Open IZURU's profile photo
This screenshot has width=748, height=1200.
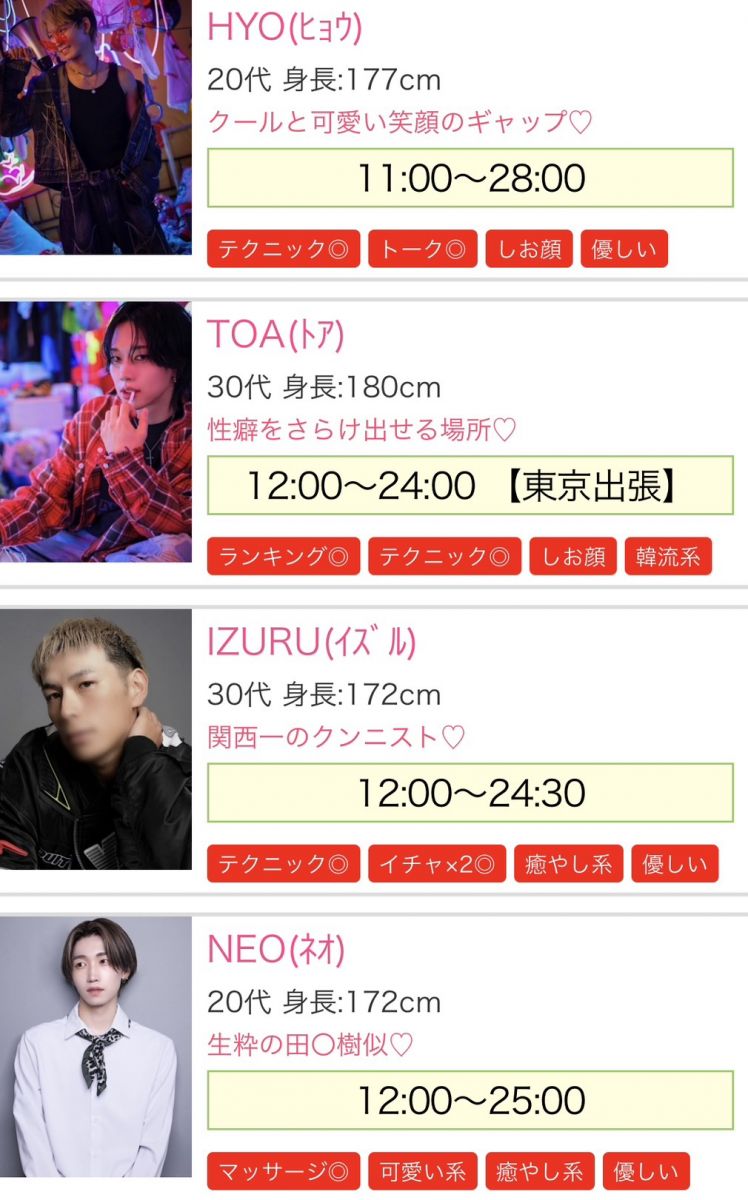[x=95, y=740]
